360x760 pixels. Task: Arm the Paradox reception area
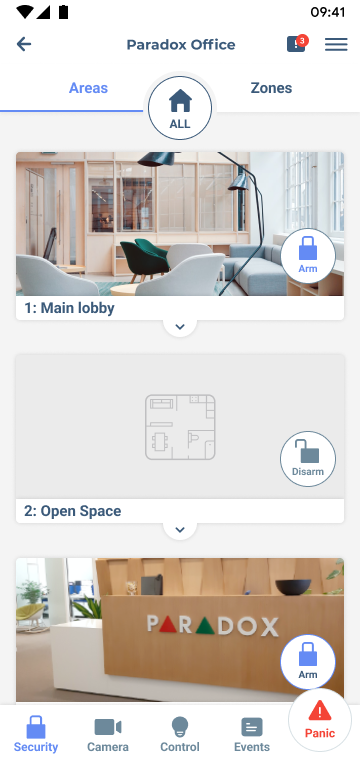(x=308, y=662)
